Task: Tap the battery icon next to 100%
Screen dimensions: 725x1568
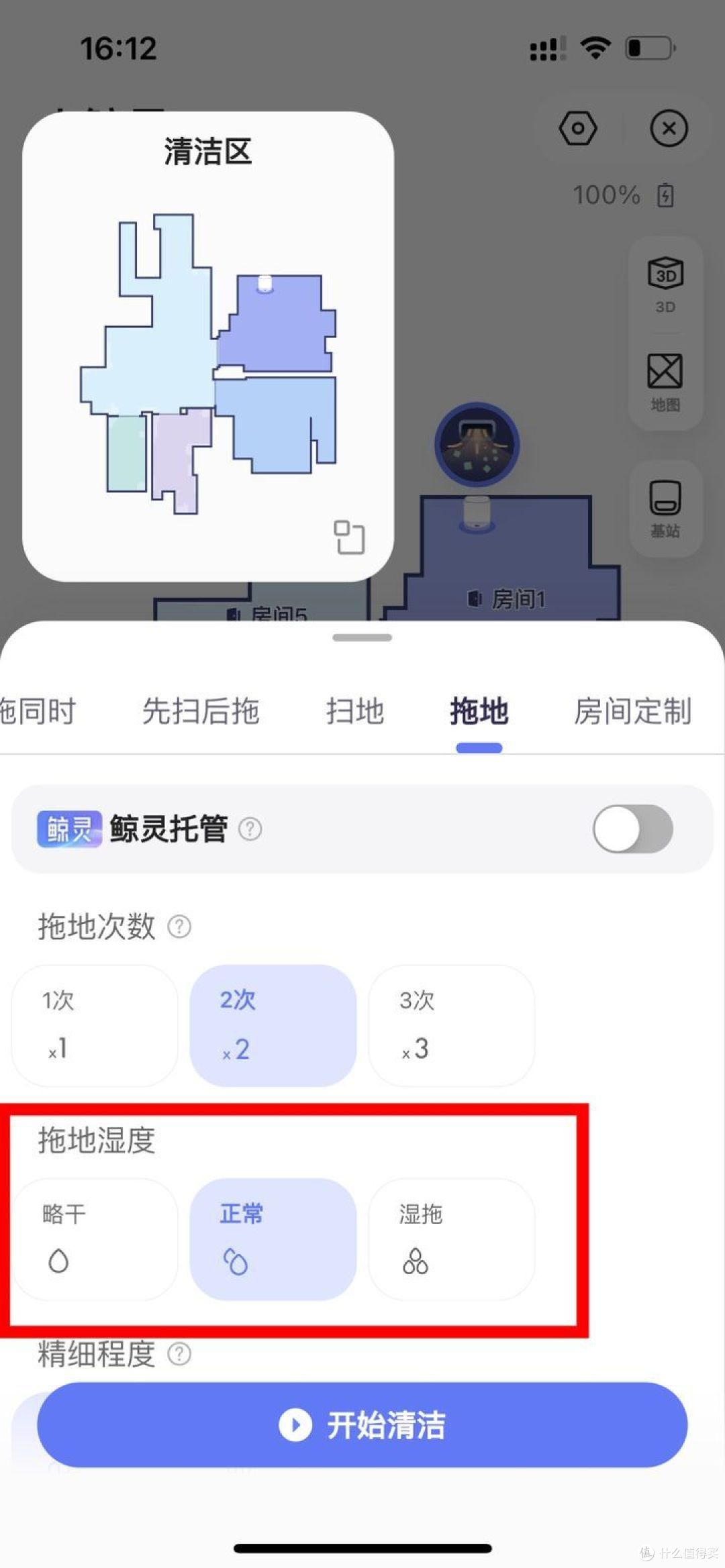Action: [665, 195]
